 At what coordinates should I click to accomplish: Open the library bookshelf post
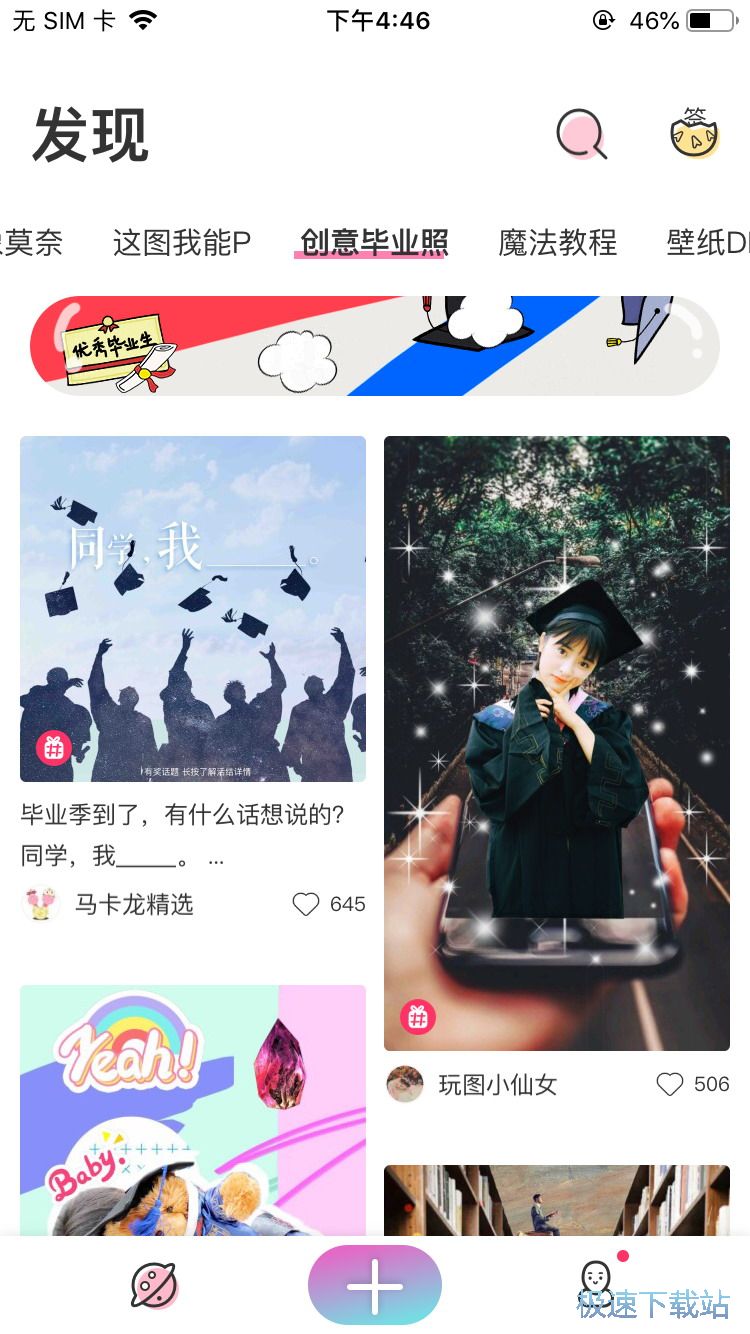coord(557,1198)
